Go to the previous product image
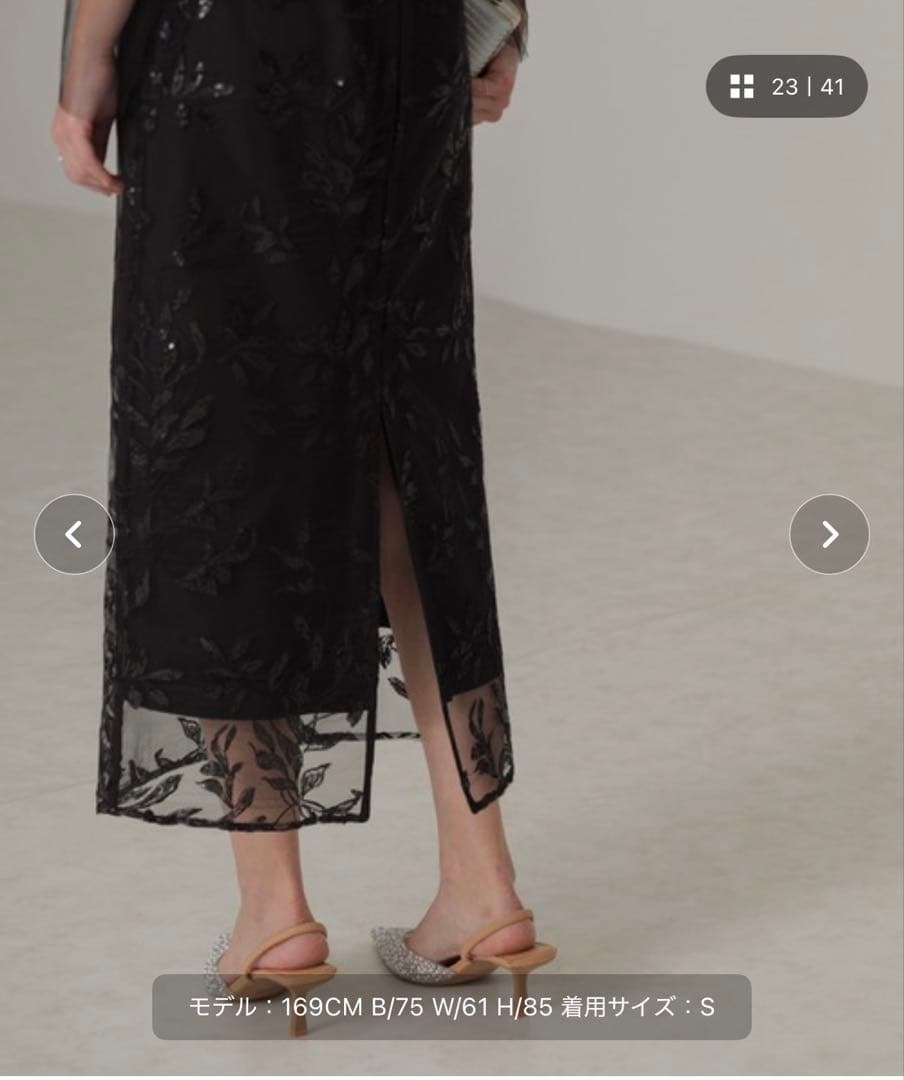This screenshot has width=904, height=1080. 74,535
